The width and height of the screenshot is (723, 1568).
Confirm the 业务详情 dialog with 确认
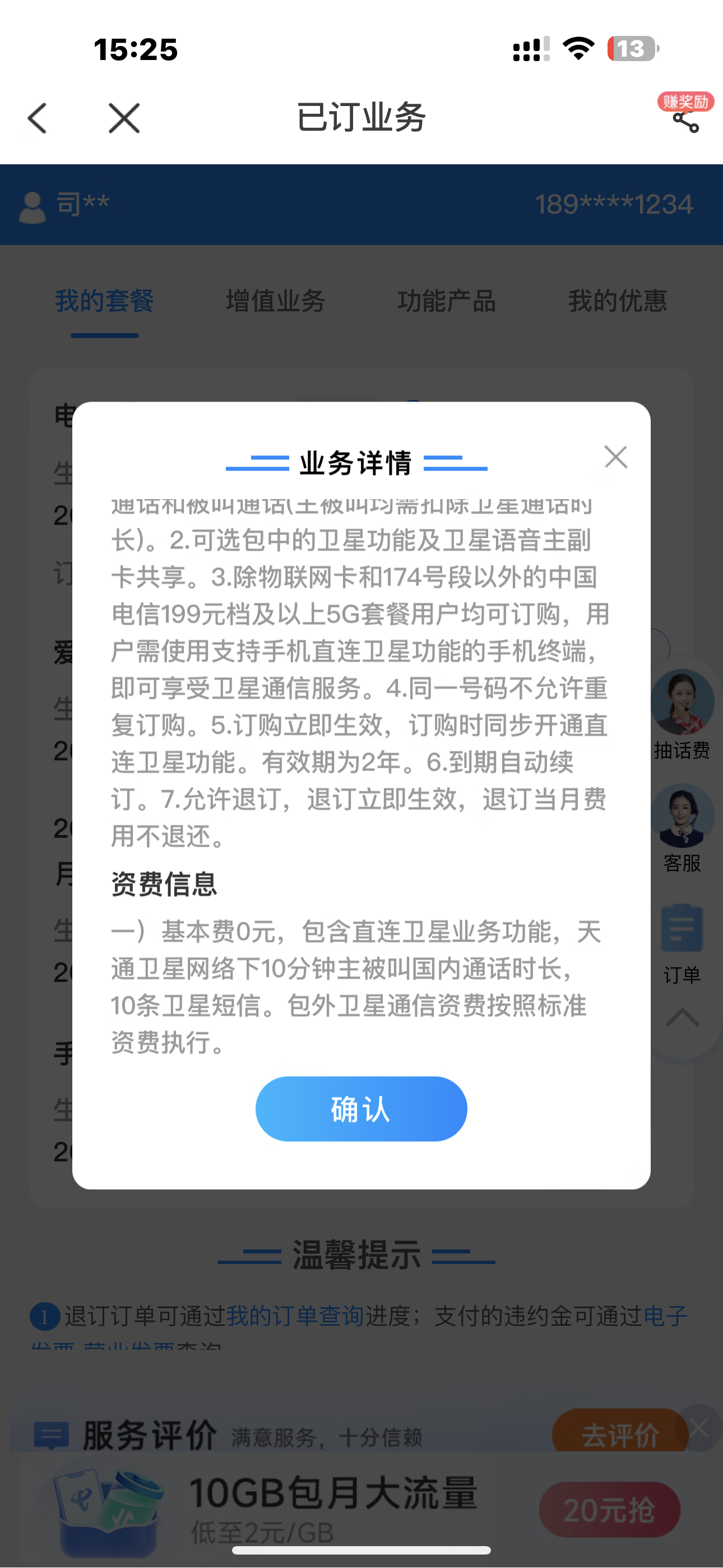pos(361,1109)
